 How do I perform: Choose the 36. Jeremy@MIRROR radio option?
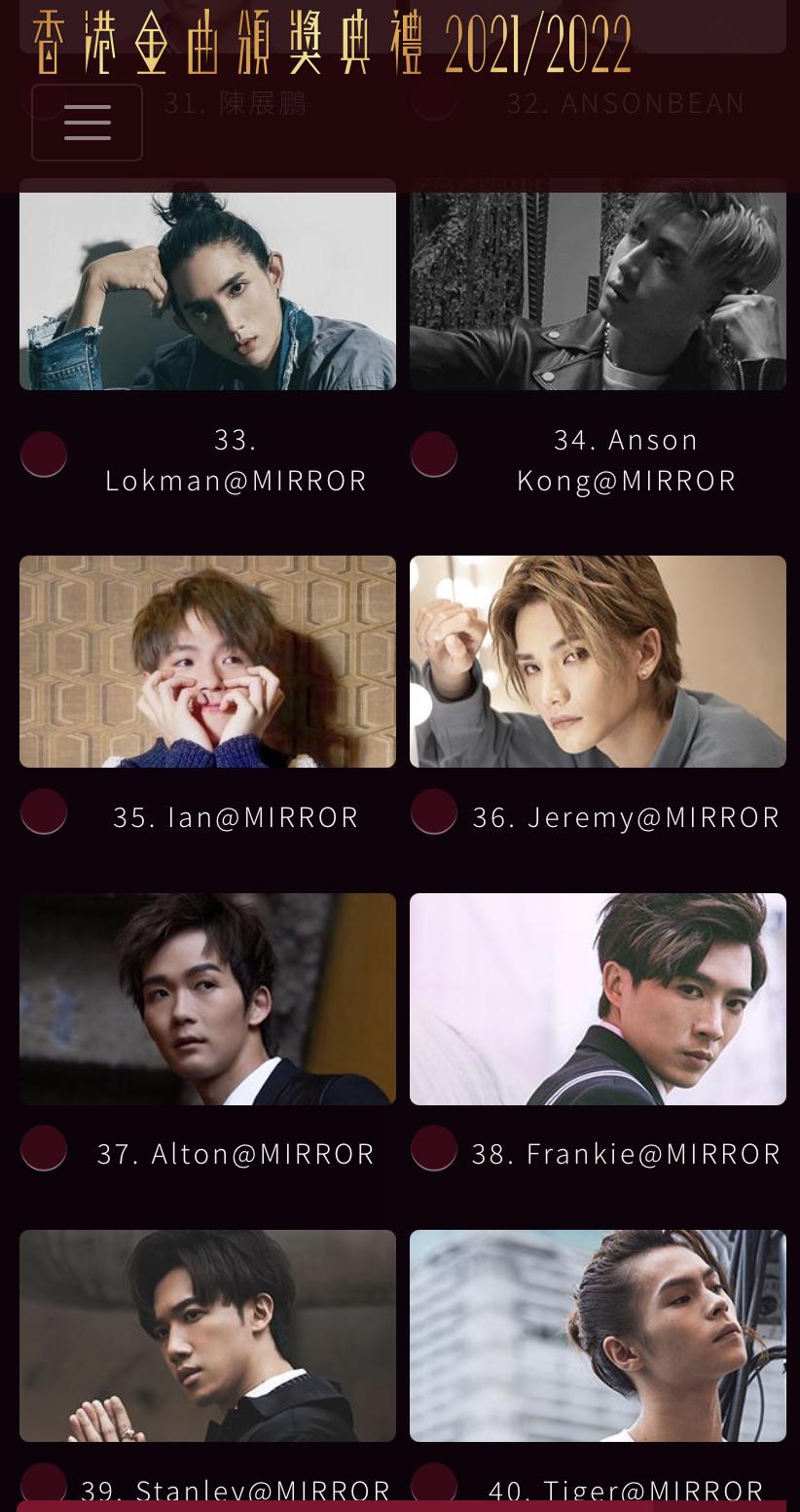(434, 811)
